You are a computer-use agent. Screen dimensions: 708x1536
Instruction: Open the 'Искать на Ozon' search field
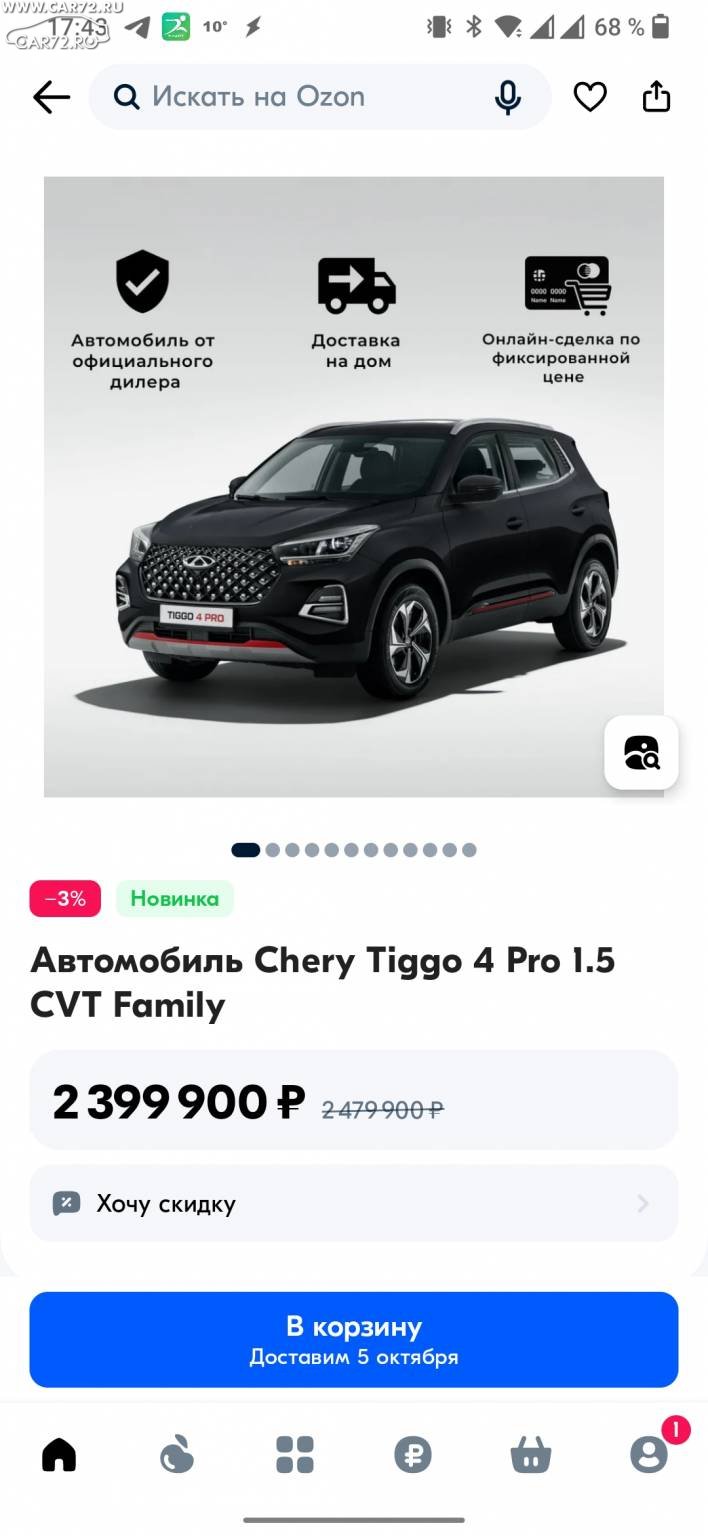(x=300, y=97)
